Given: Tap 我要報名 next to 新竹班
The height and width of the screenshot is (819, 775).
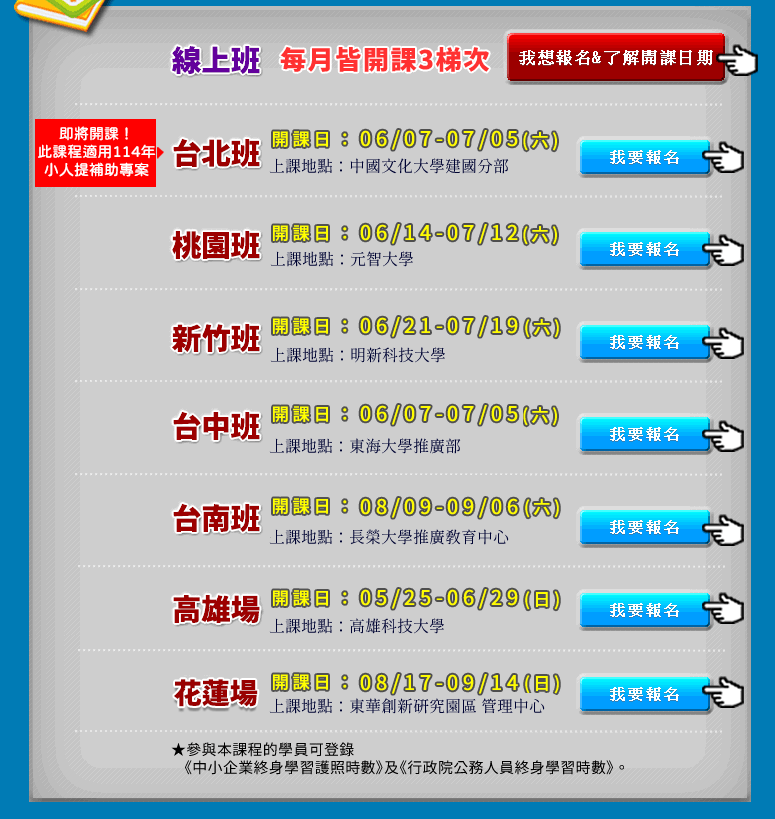Looking at the screenshot, I should [x=645, y=342].
